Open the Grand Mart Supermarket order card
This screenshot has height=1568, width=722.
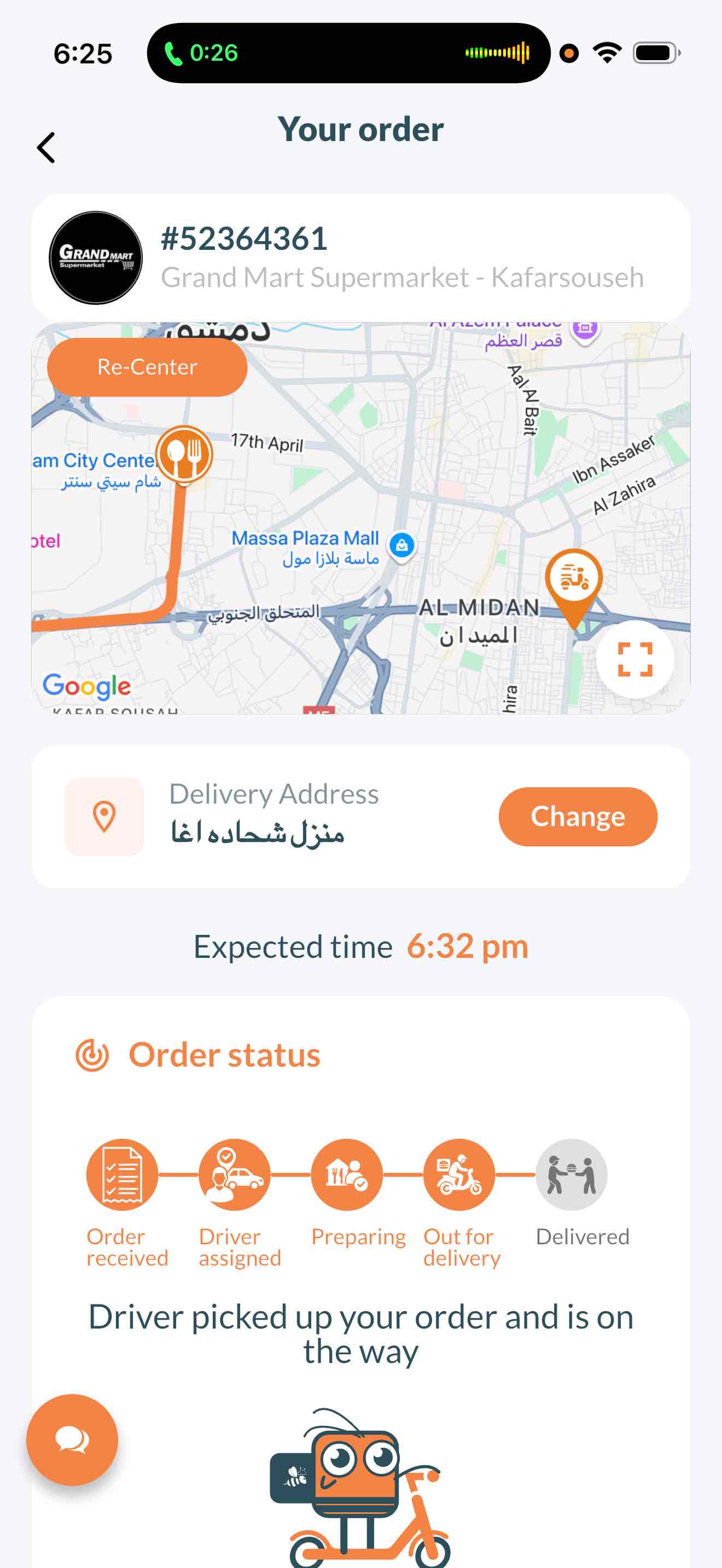pos(360,258)
